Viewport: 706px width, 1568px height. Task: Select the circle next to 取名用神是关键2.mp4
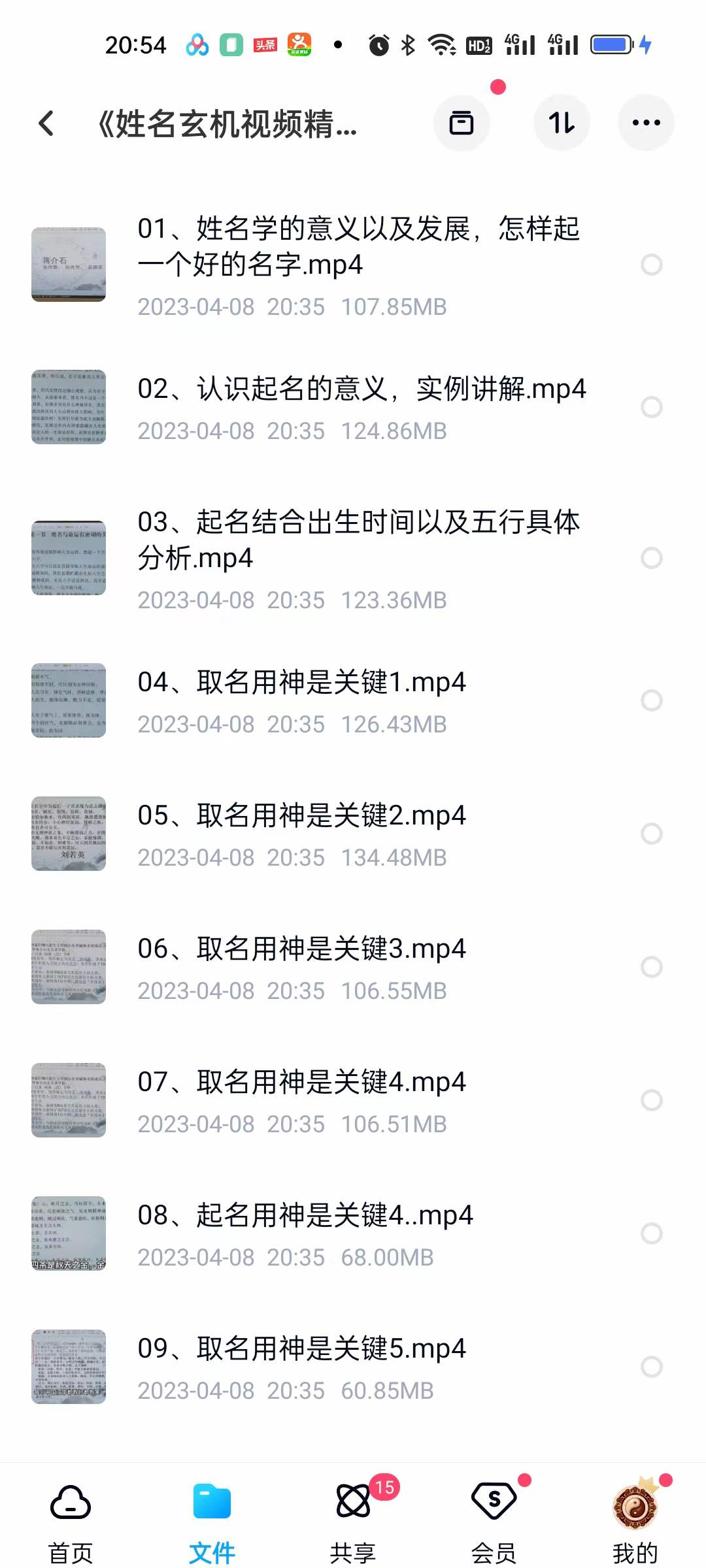(650, 834)
